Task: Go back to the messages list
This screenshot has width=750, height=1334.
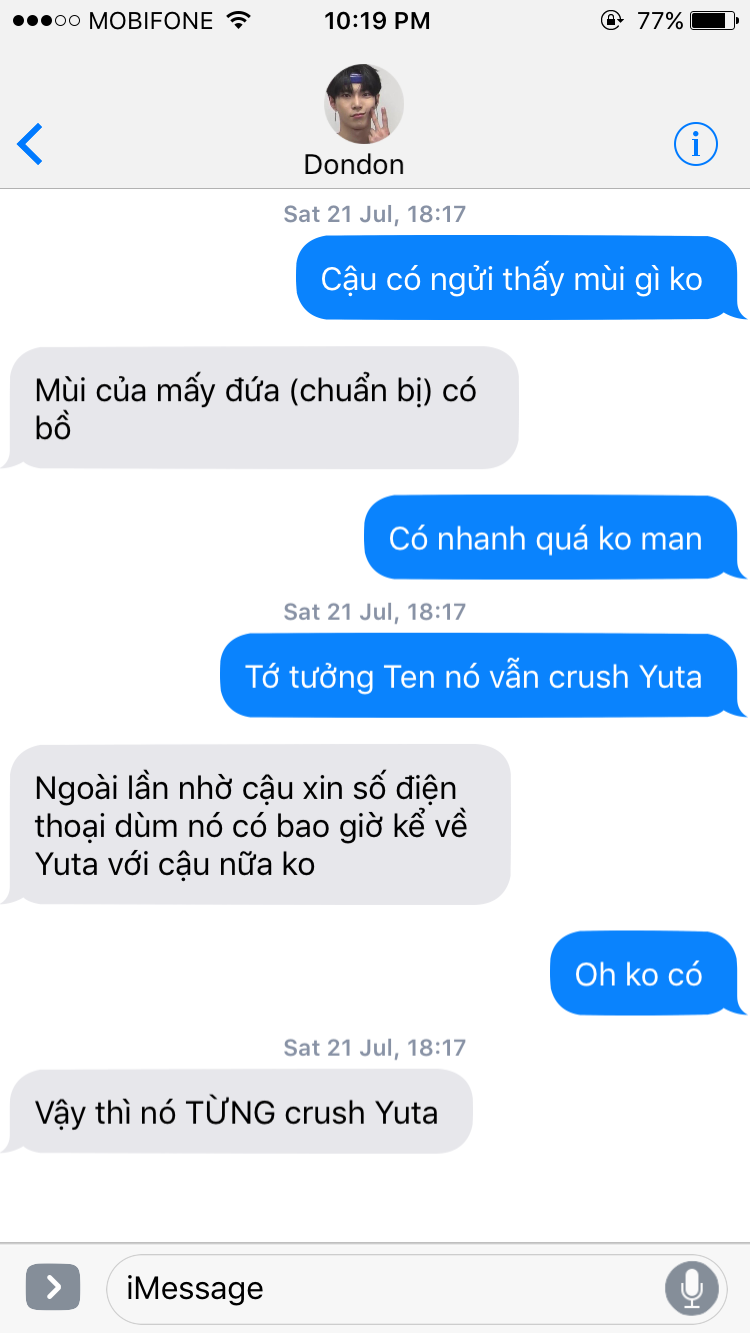Action: [x=31, y=145]
